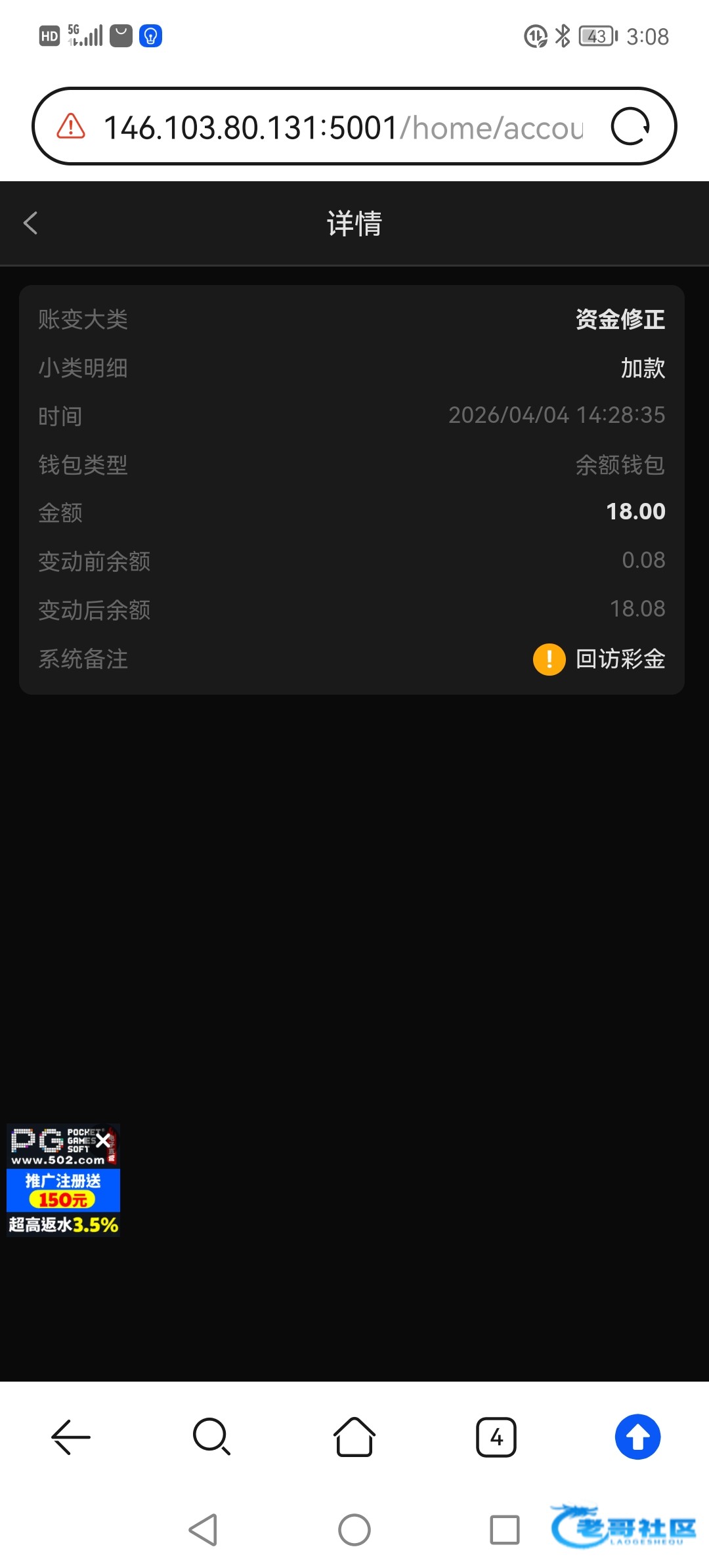709x1568 pixels.
Task: Go back from the 详情 page
Action: [30, 223]
